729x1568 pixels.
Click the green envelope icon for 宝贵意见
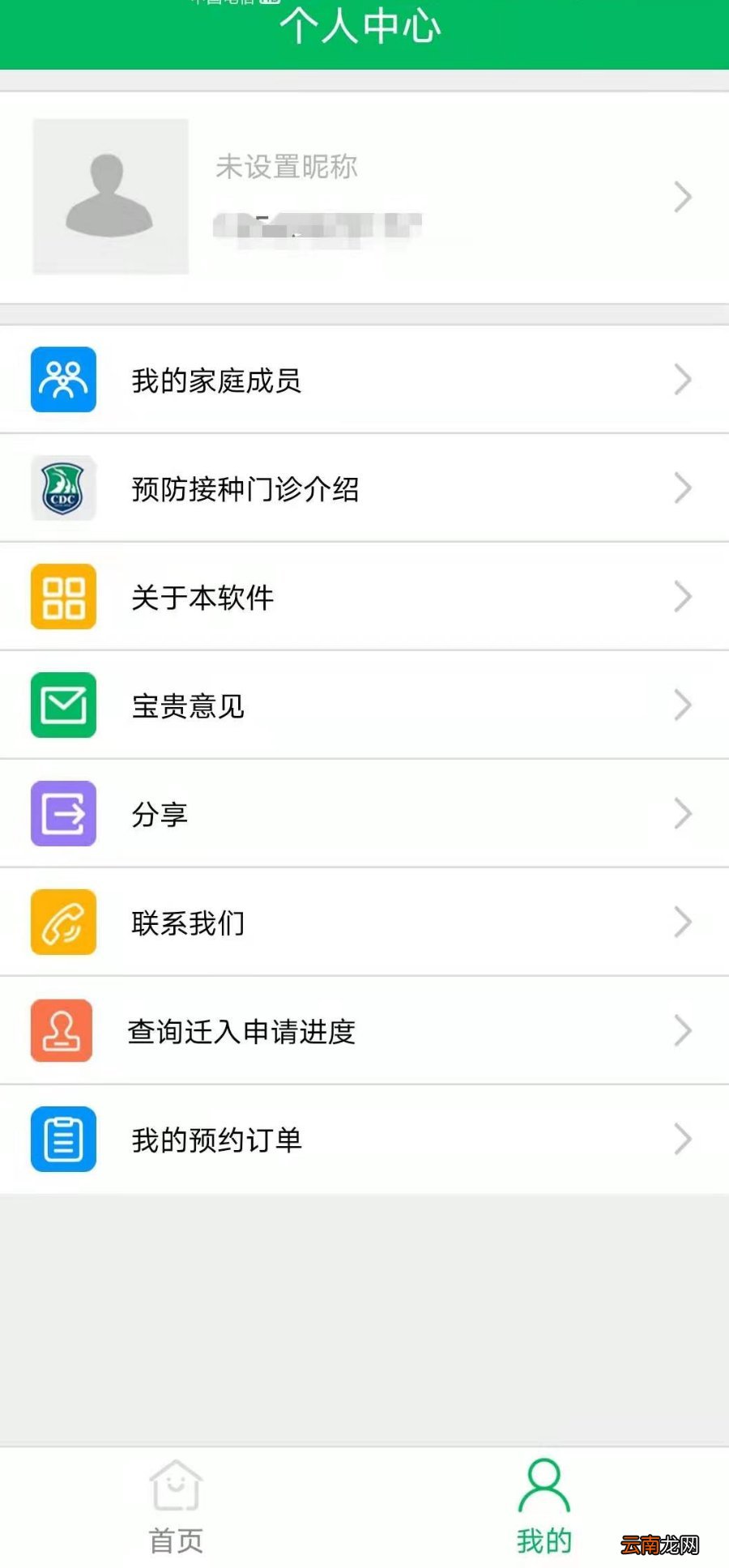pos(62,705)
